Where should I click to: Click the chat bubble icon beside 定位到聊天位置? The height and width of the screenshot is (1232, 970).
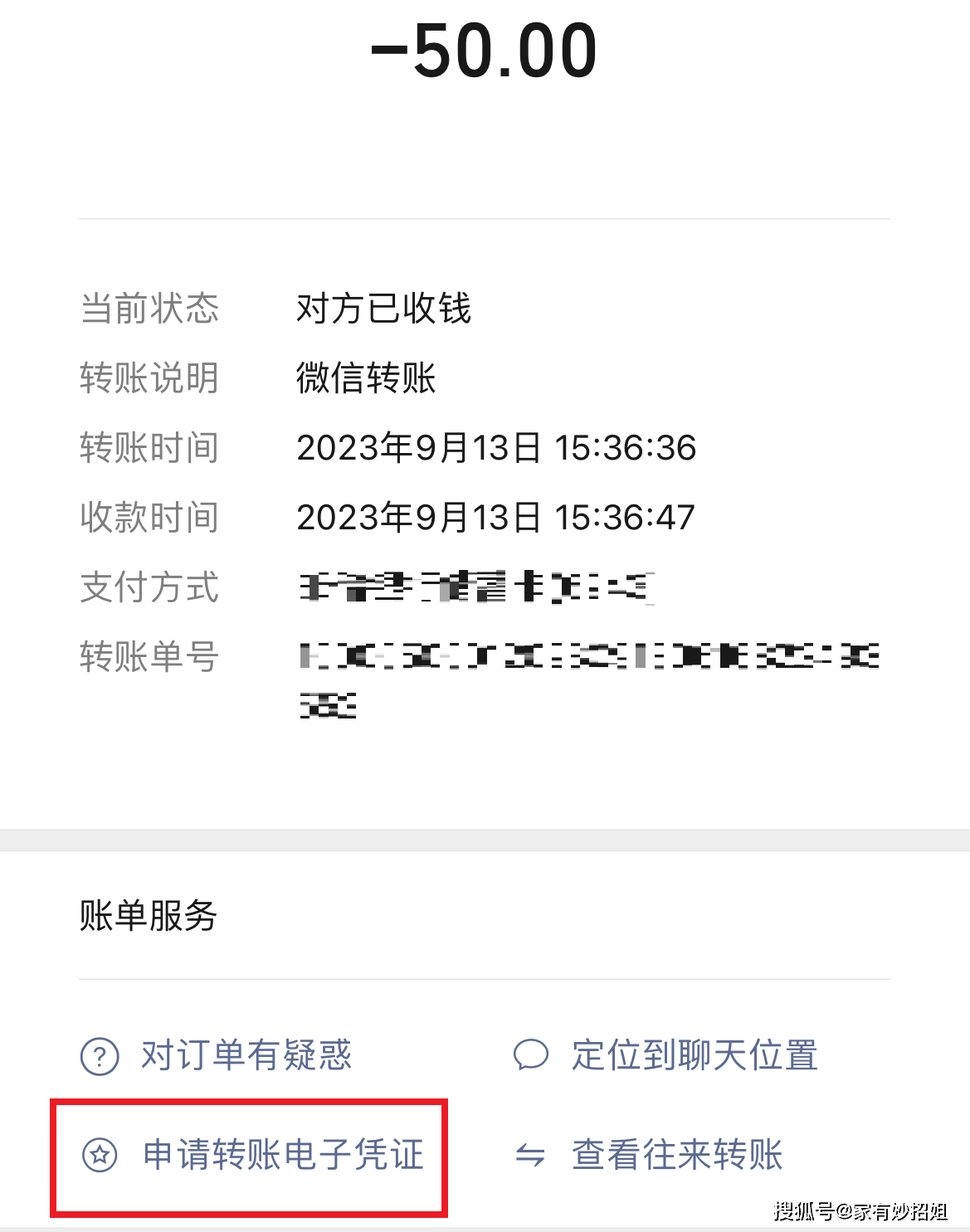(x=532, y=1055)
